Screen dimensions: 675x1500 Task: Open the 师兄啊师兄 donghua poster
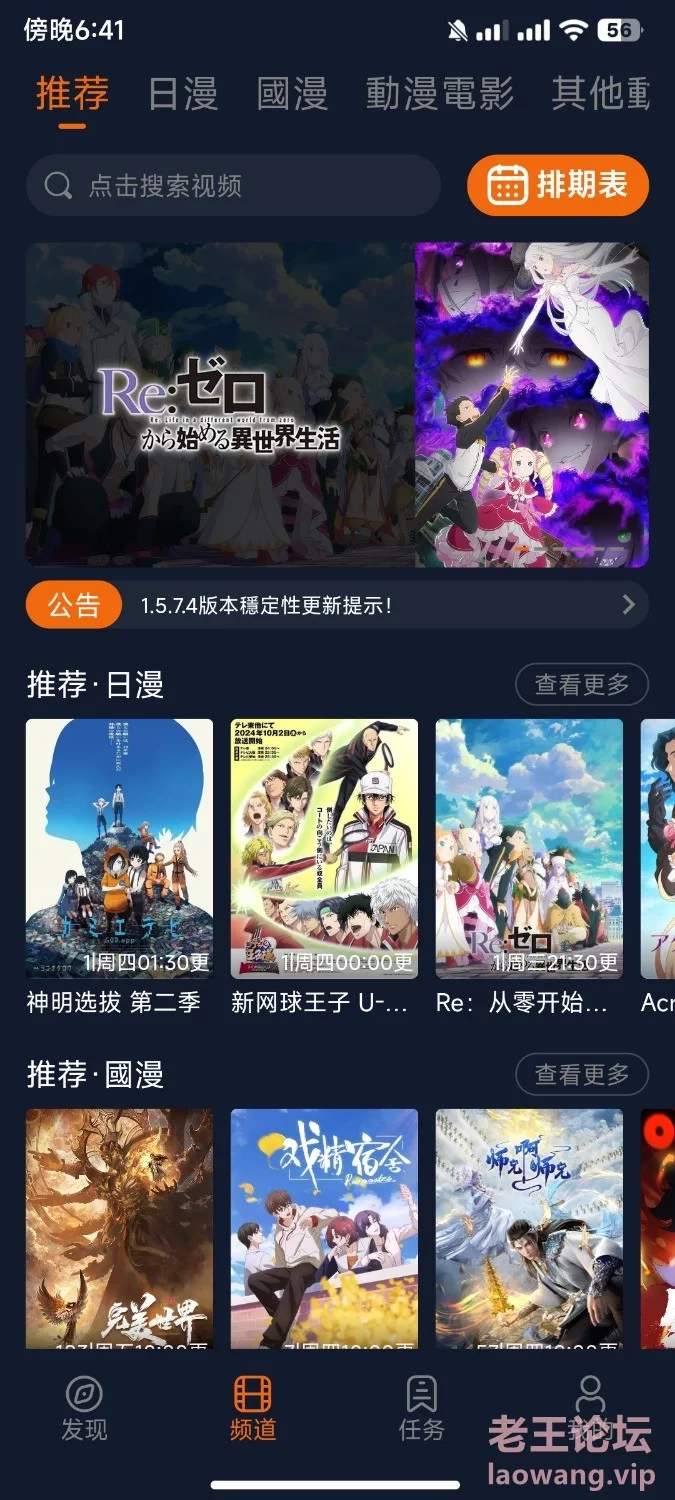pos(529,1228)
